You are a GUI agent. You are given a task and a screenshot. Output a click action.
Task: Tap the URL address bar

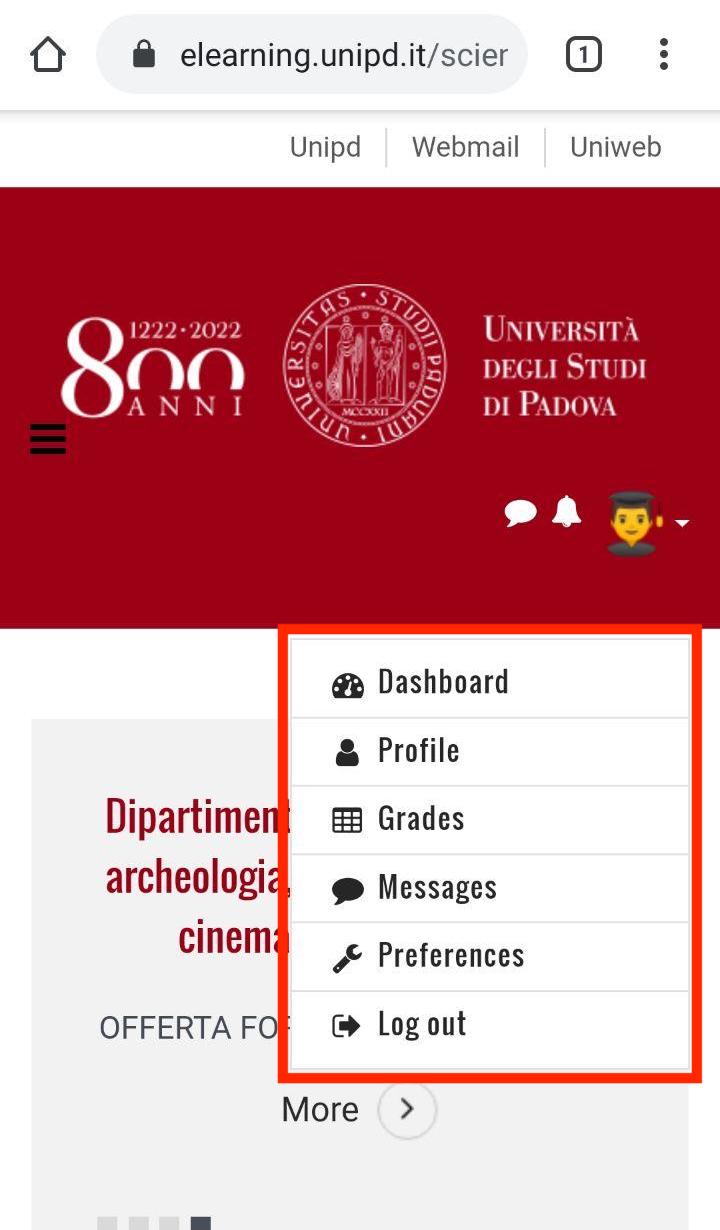click(x=330, y=54)
